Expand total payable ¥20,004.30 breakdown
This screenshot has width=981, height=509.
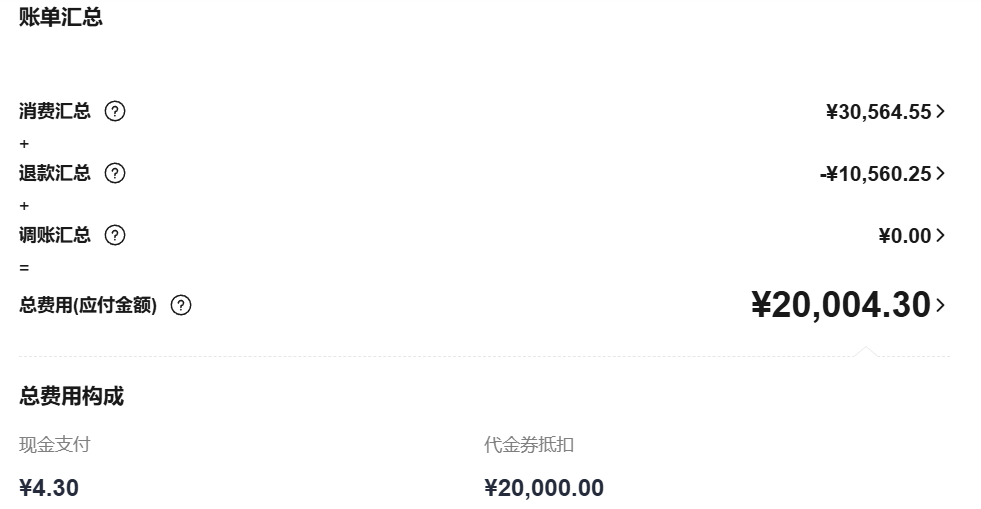[x=847, y=305]
